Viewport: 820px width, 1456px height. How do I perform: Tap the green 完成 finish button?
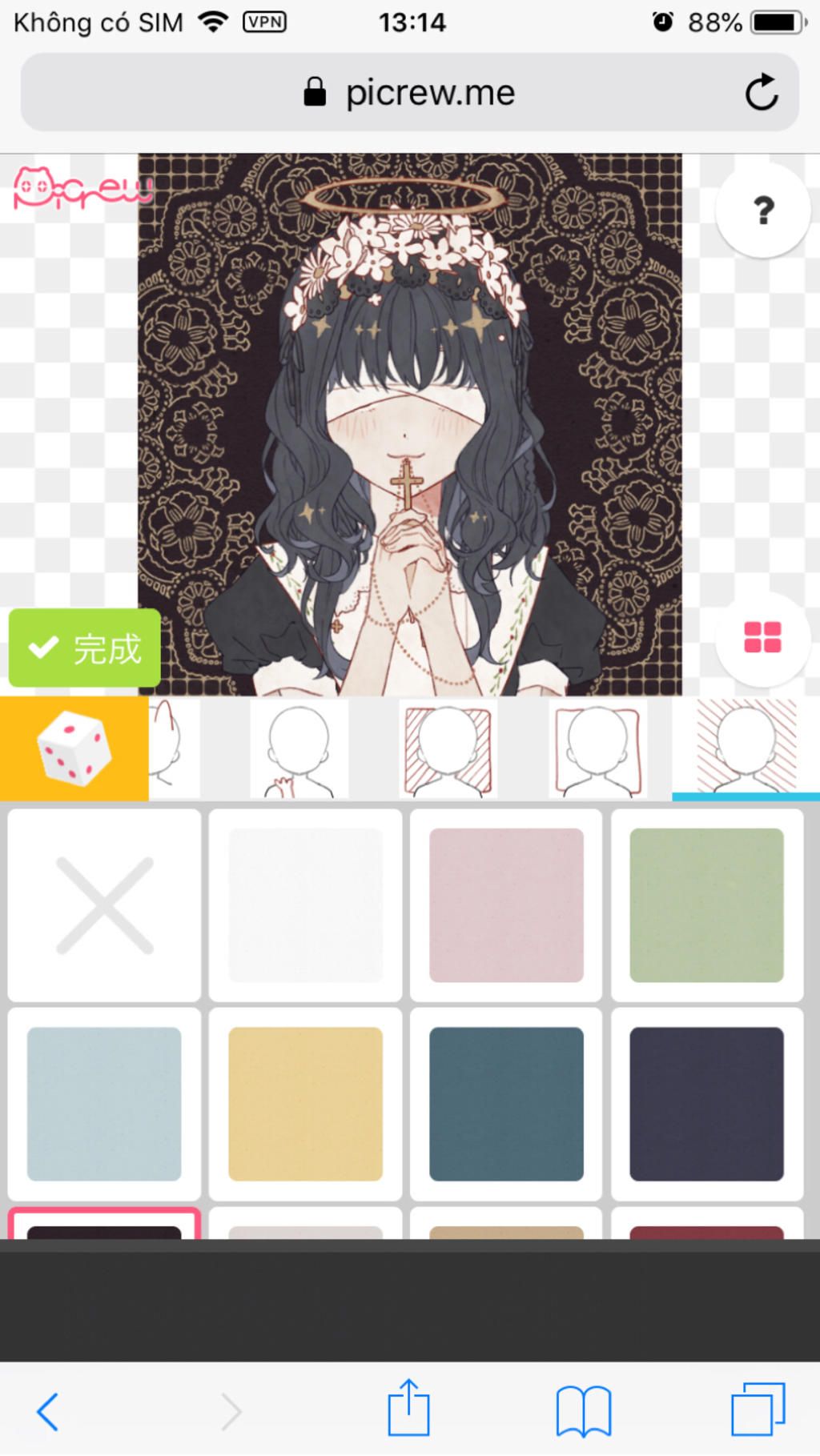coord(85,648)
